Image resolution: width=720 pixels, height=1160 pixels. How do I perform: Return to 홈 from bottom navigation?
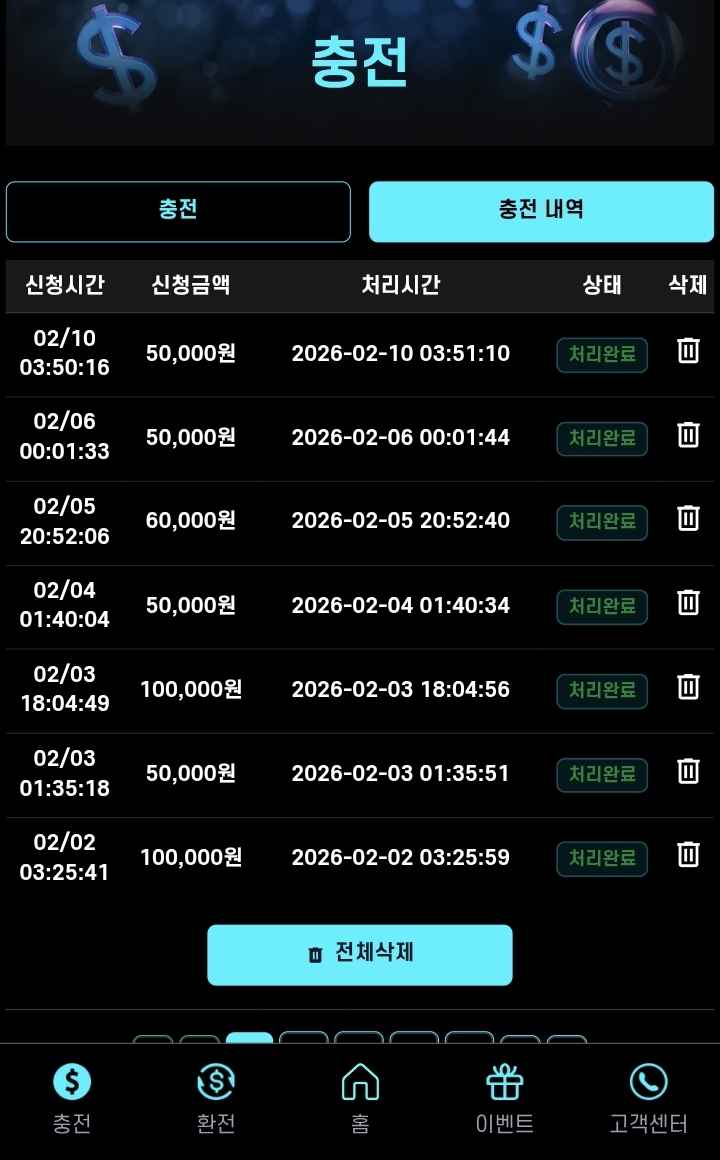point(360,1098)
